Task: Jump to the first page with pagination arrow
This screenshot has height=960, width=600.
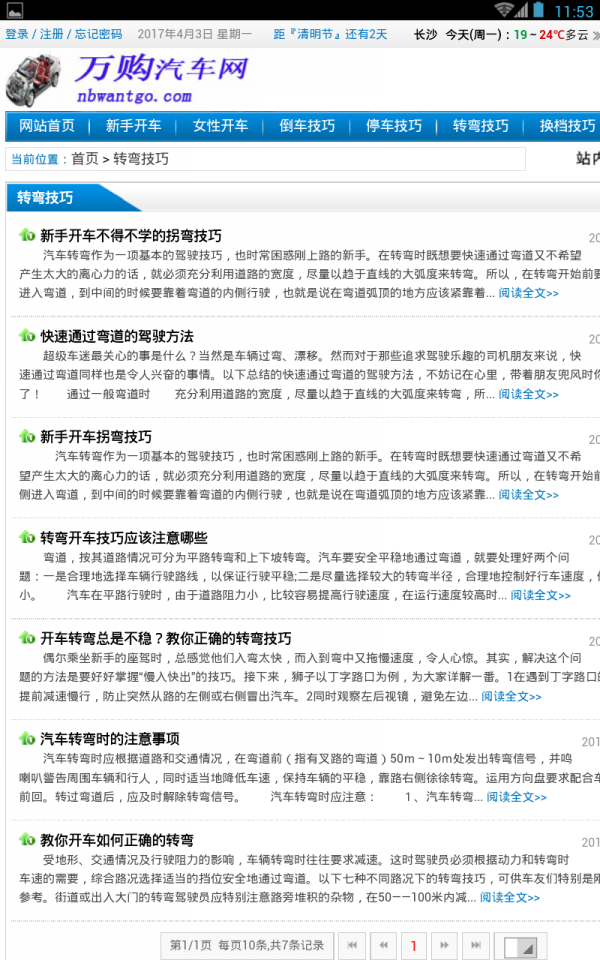Action: point(352,945)
